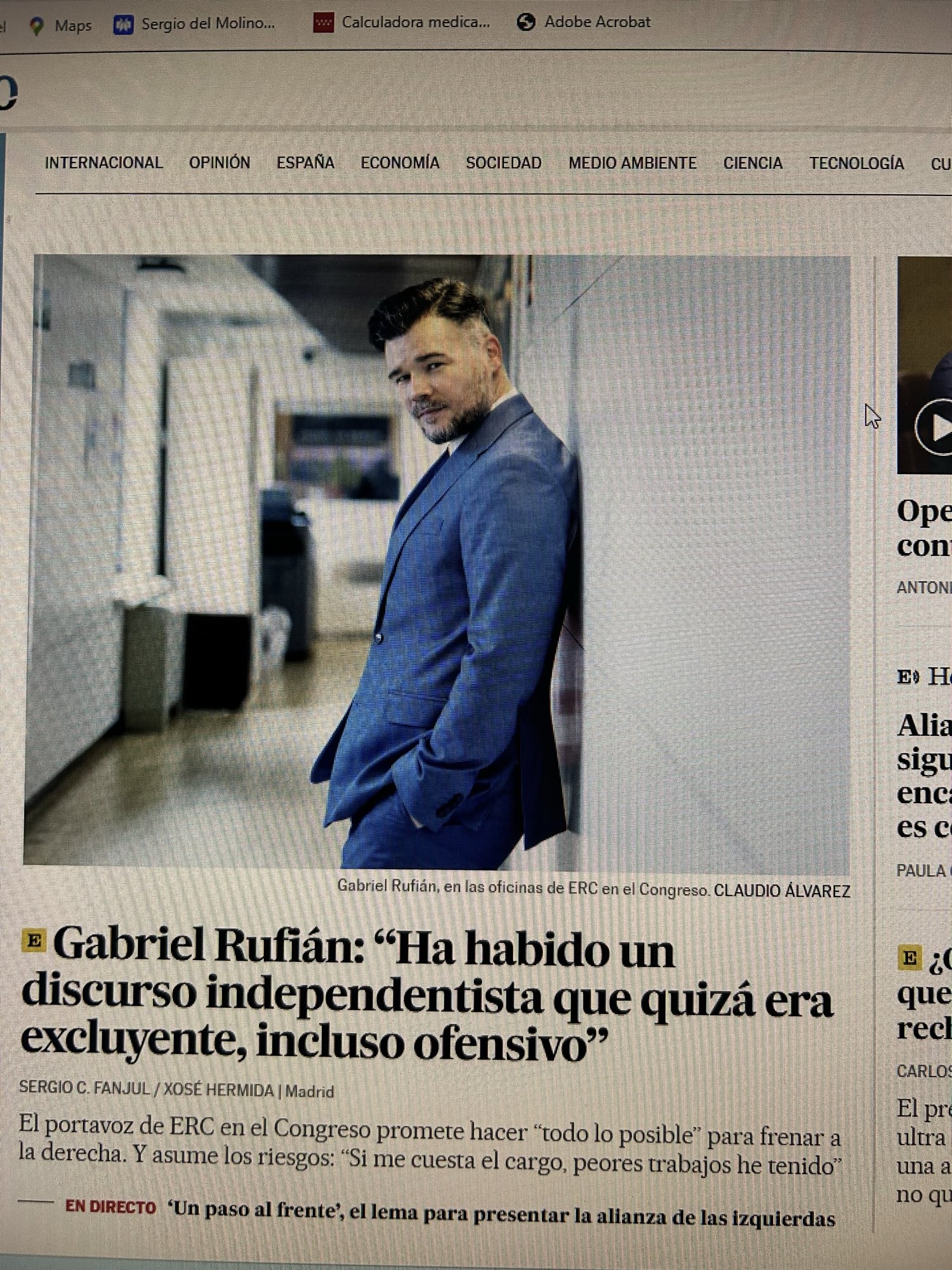Open the Adobe Acrobat bookmark
Image resolution: width=952 pixels, height=1270 pixels.
585,22
